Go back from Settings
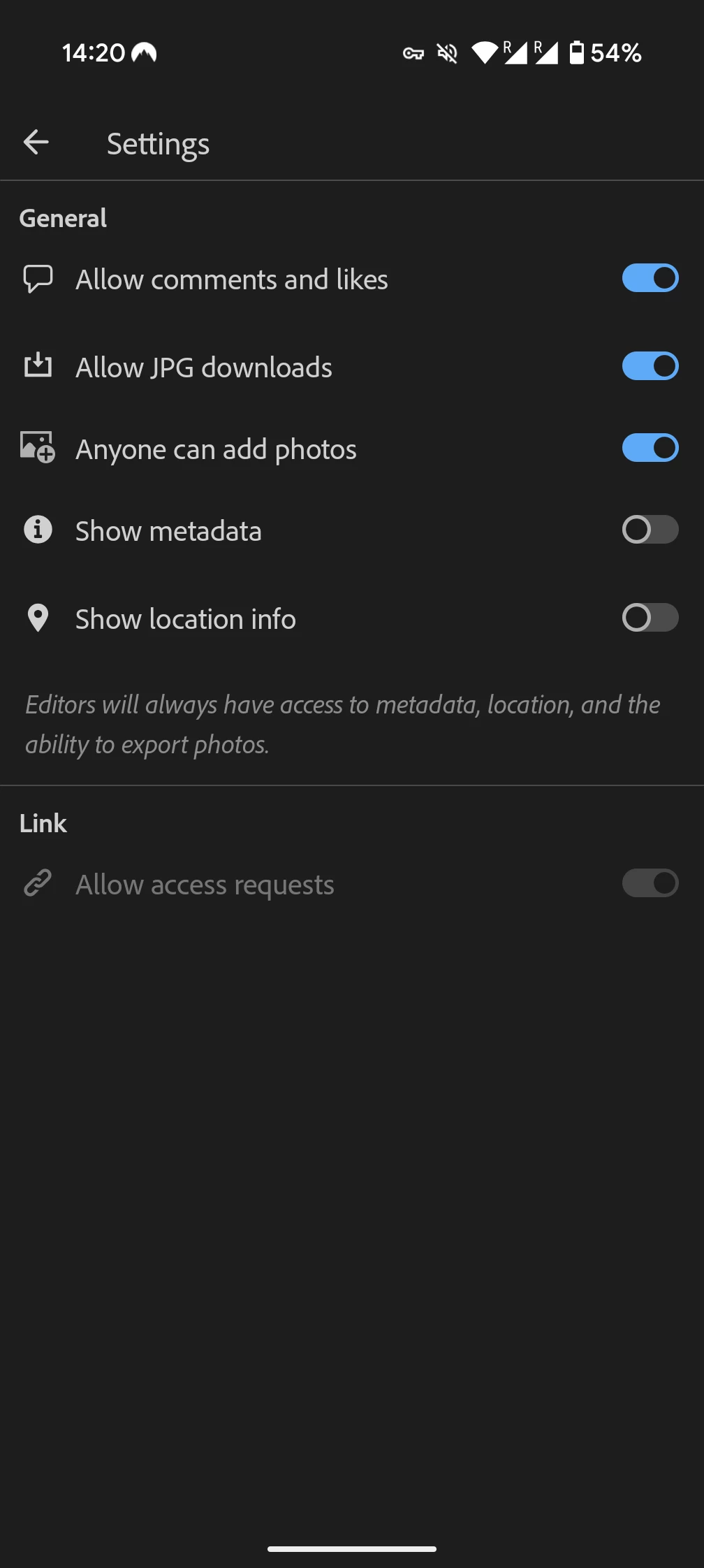Screen dimensions: 704x1568 coord(36,143)
